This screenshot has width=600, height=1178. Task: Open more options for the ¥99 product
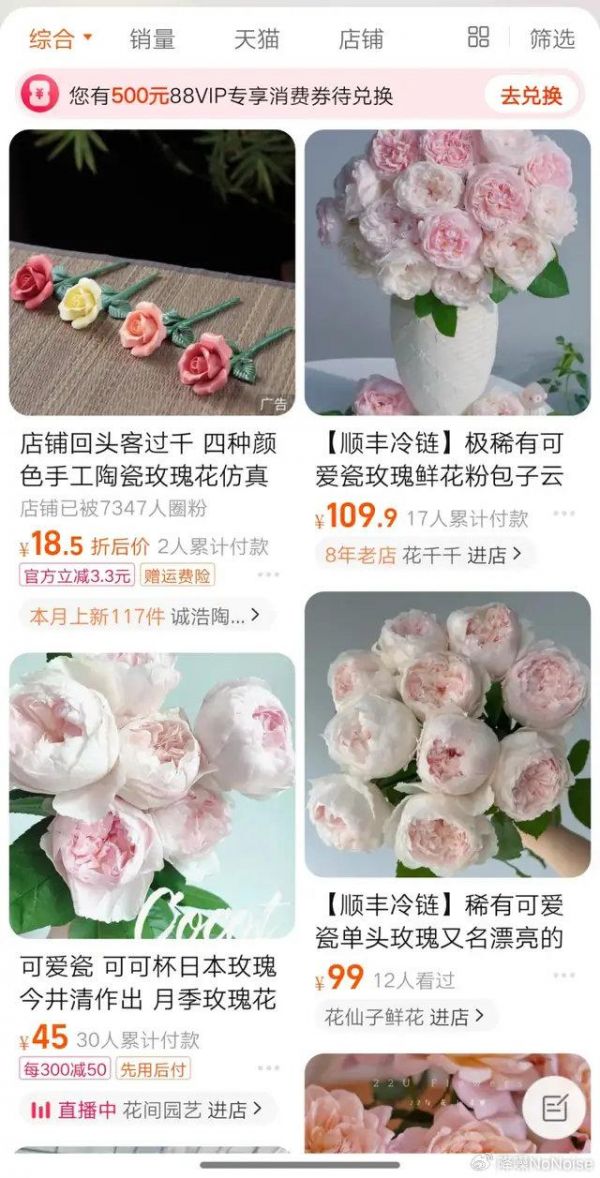point(564,975)
